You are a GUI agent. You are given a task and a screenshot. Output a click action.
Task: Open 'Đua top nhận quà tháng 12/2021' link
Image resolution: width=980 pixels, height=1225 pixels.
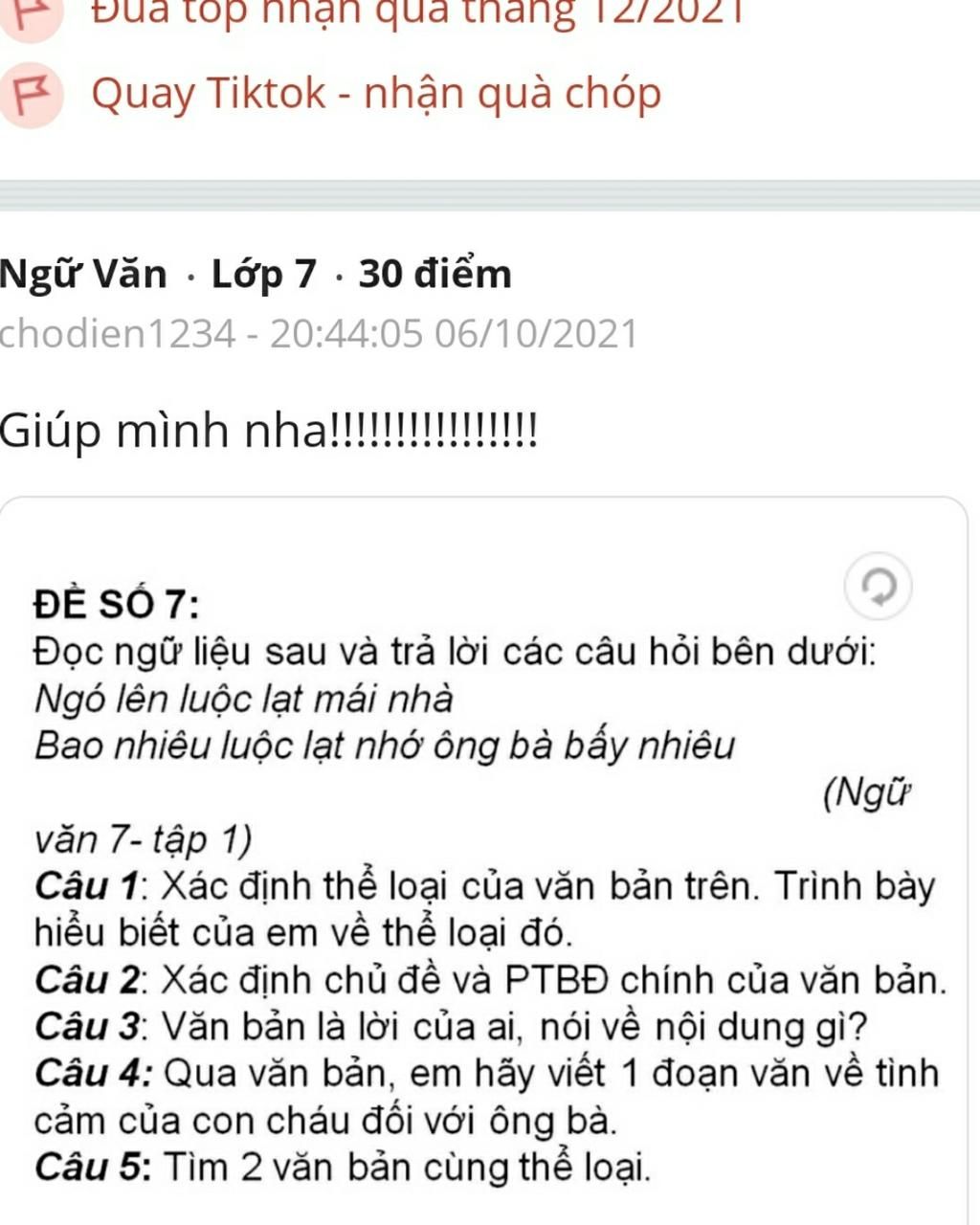pyautogui.click(x=416, y=13)
